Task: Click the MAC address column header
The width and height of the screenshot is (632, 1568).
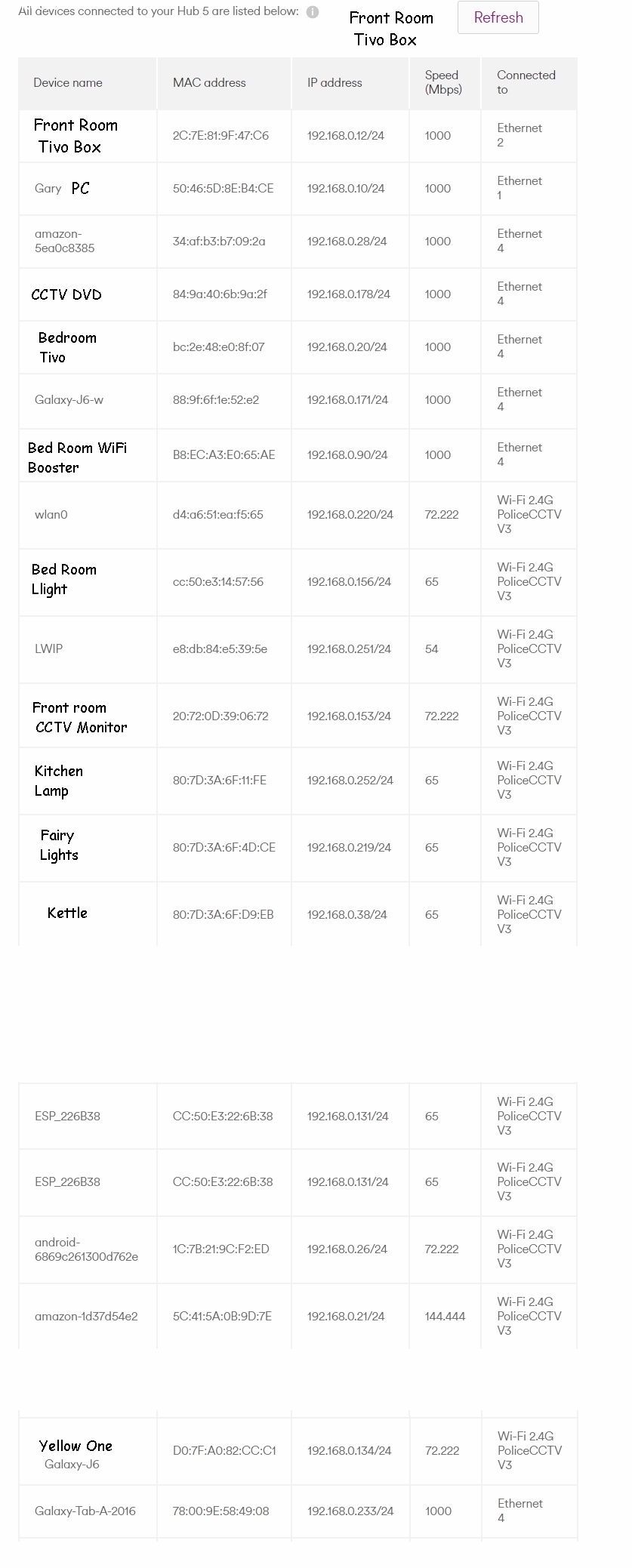Action: pyautogui.click(x=209, y=83)
